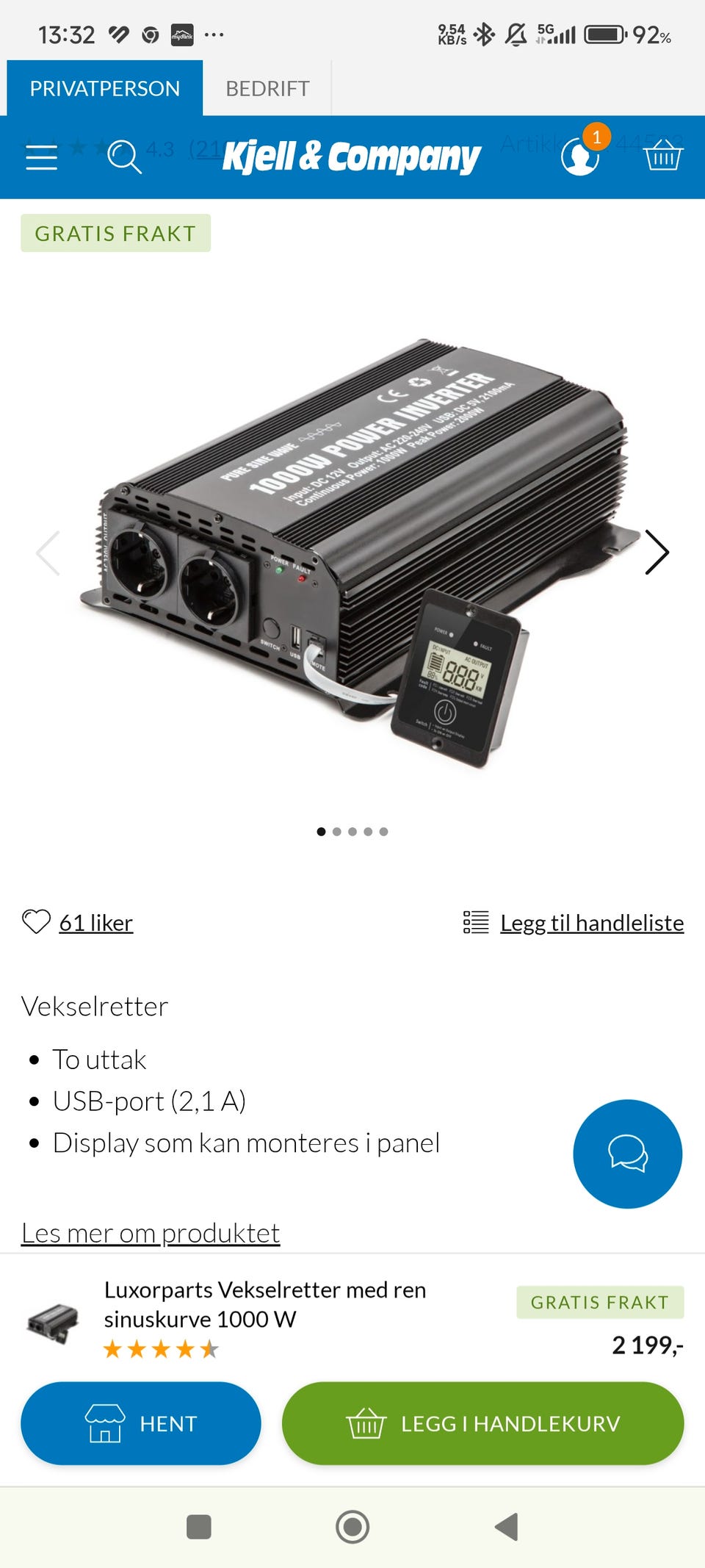Go to the Kjell & Company homepage
Viewport: 705px width, 1568px height.
(351, 157)
